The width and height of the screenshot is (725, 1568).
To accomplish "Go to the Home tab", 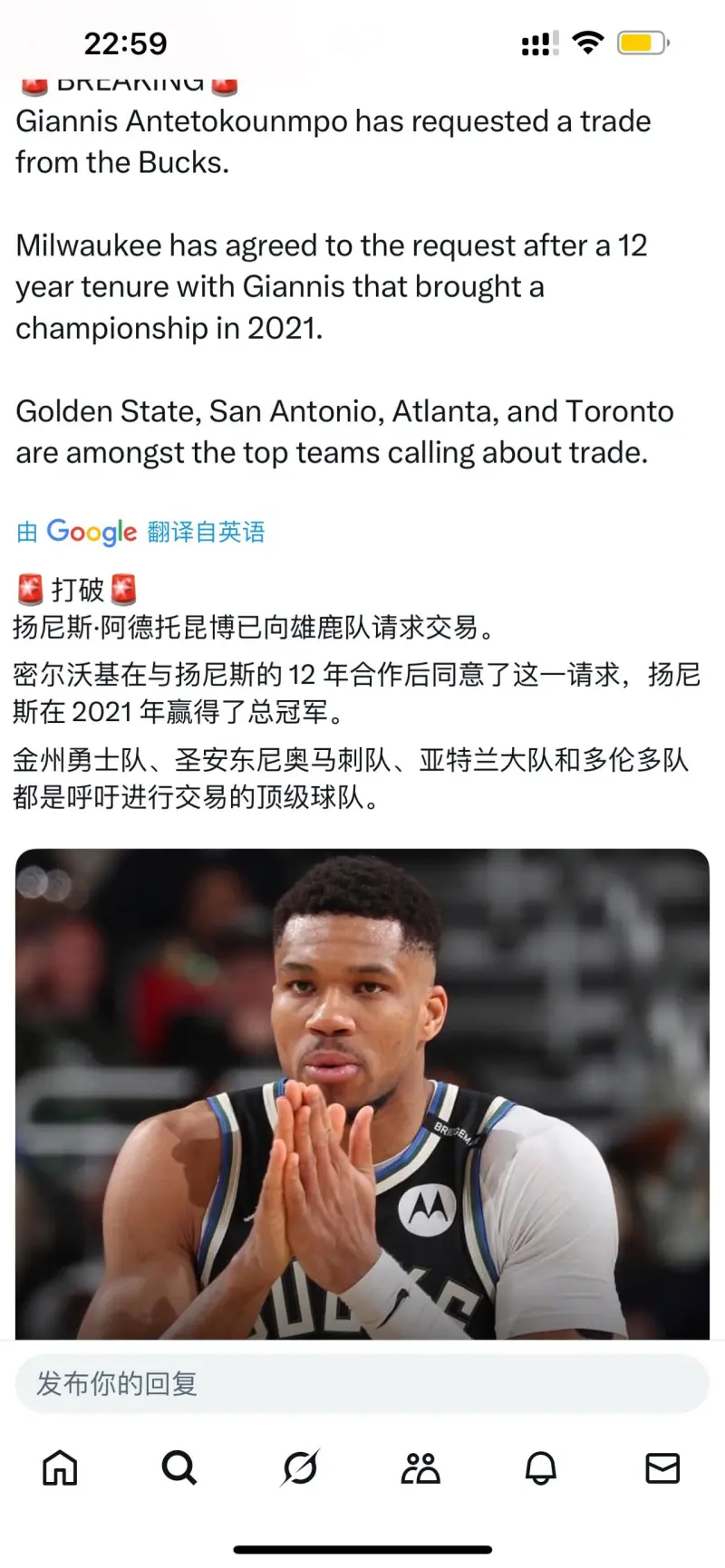I will point(61,1467).
